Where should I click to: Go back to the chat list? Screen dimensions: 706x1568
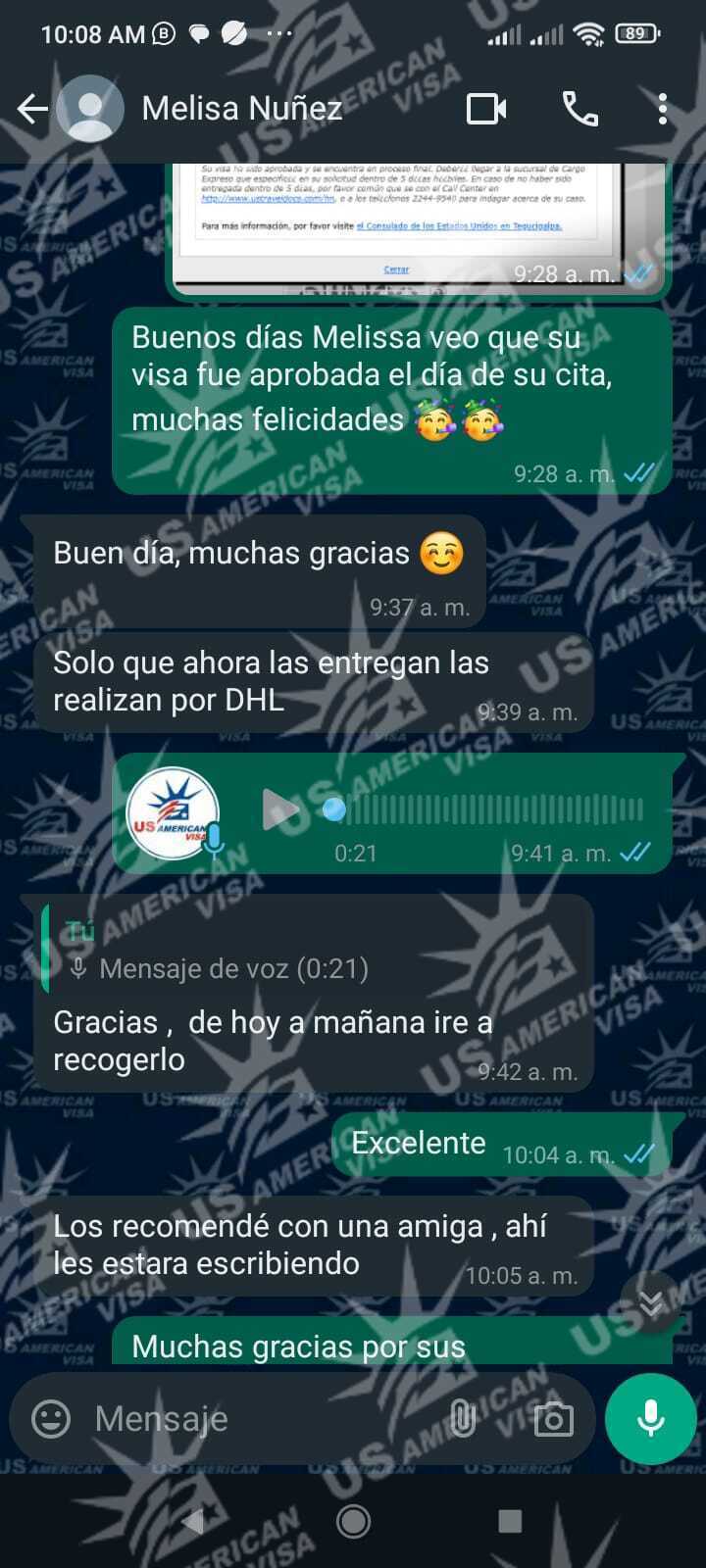coord(32,109)
